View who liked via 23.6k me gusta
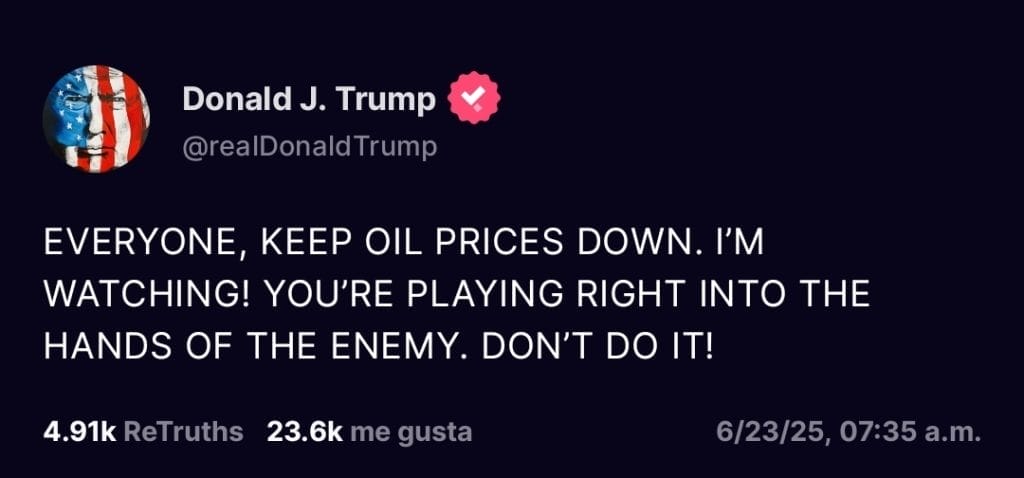 [369, 433]
